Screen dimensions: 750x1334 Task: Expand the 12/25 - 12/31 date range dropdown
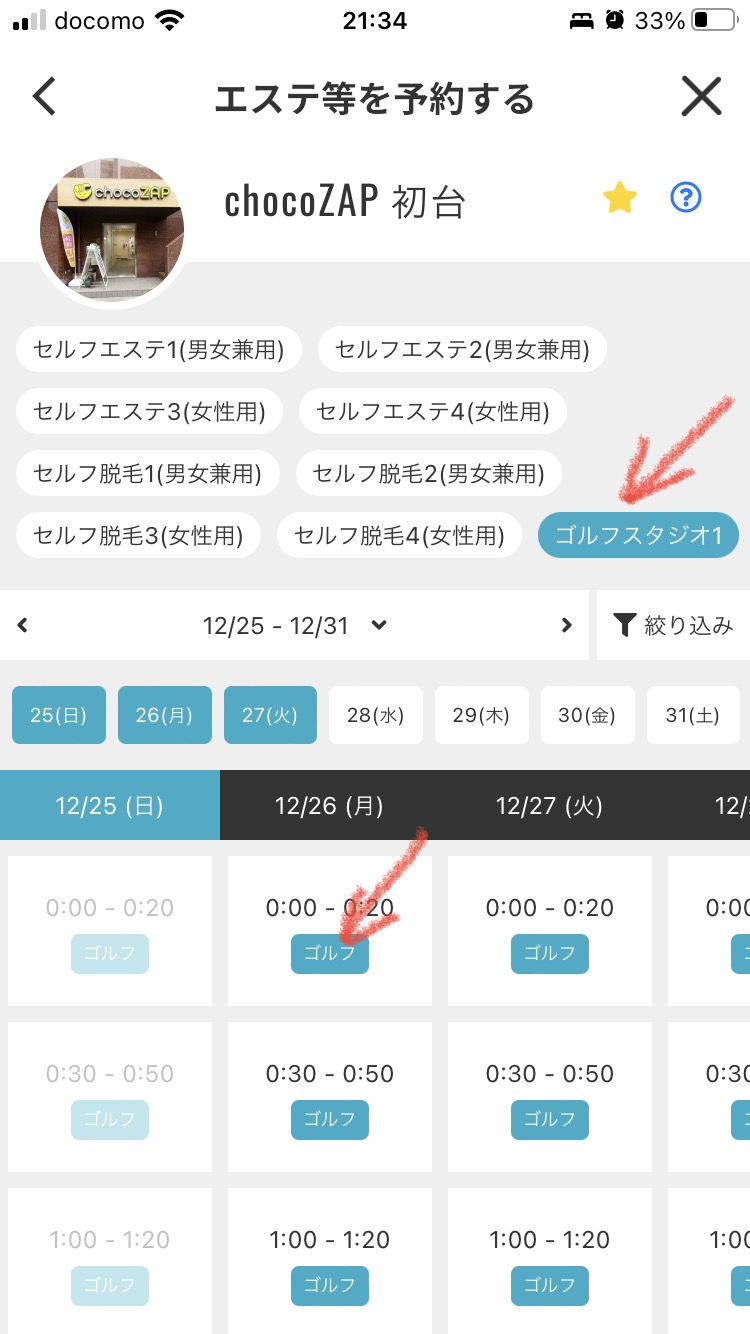point(295,625)
